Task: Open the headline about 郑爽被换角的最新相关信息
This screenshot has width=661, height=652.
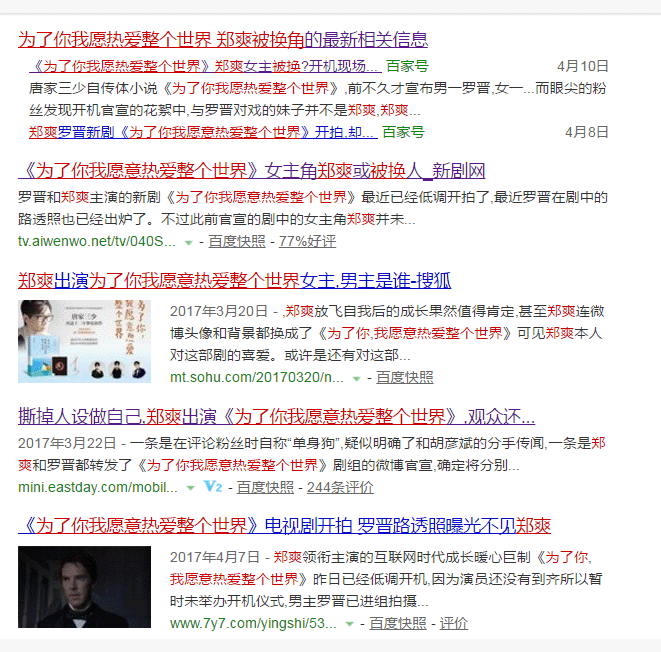Action: pos(223,40)
